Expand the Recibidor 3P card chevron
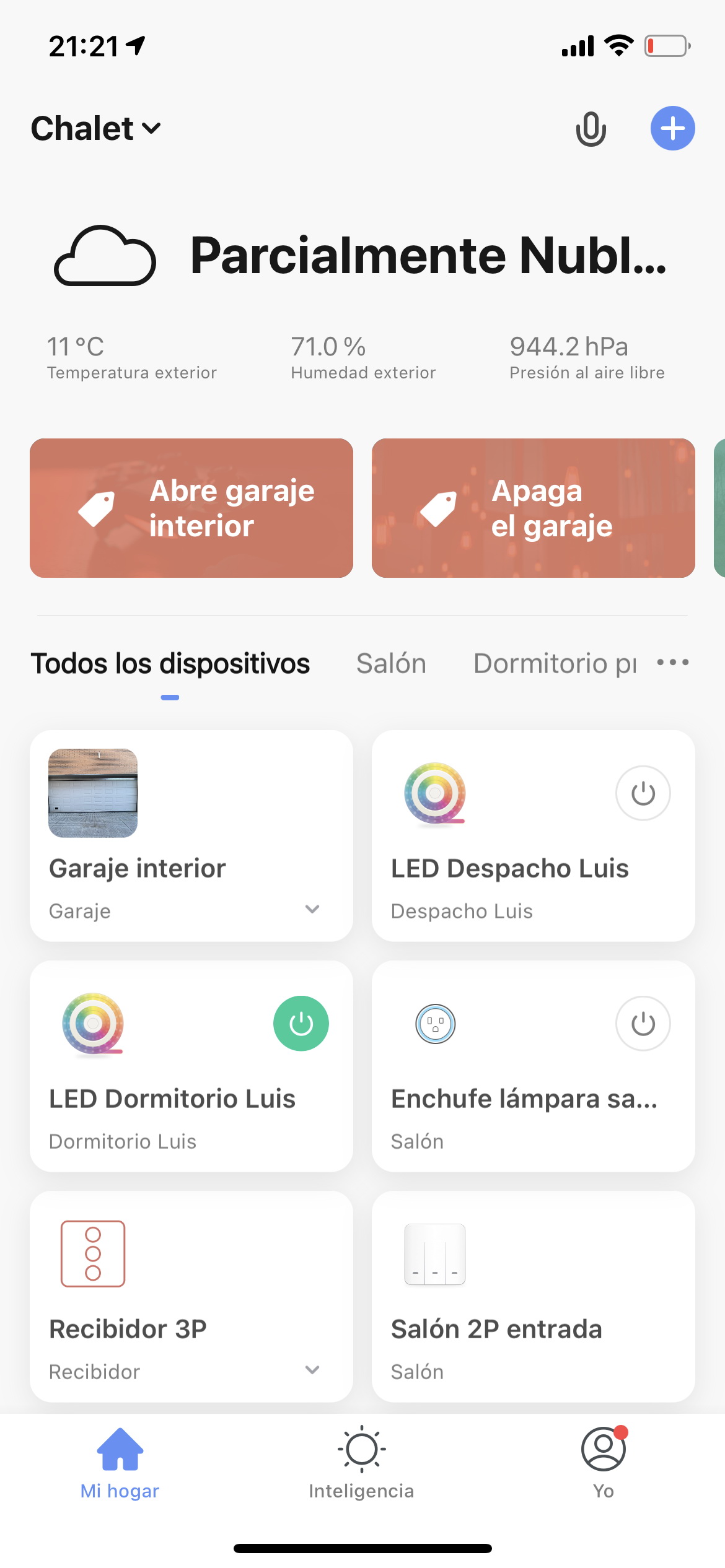 pos(312,1370)
